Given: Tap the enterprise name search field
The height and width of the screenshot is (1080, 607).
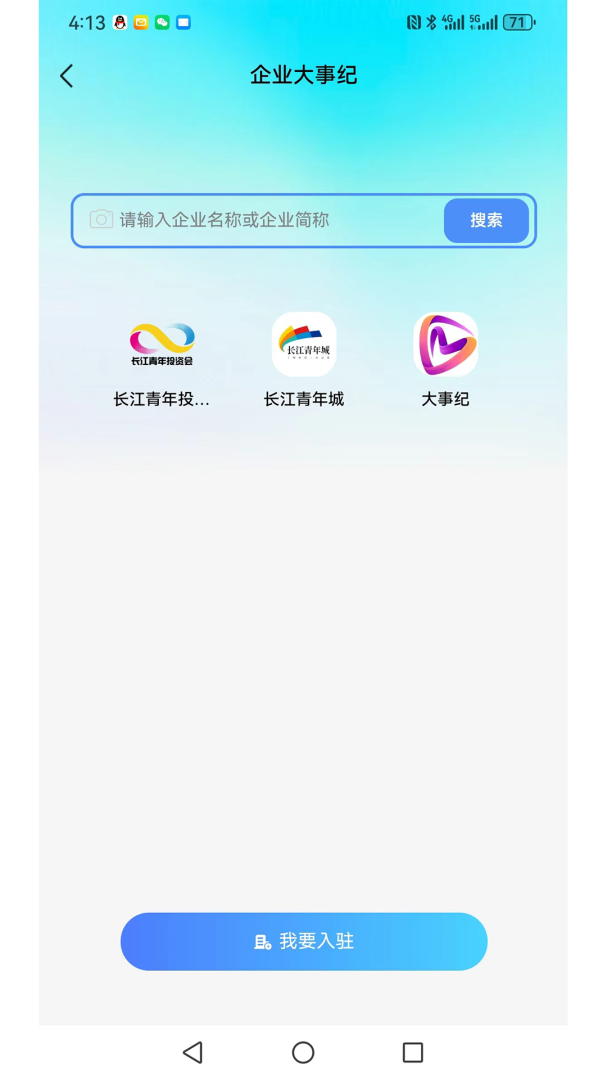Looking at the screenshot, I should click(270, 220).
